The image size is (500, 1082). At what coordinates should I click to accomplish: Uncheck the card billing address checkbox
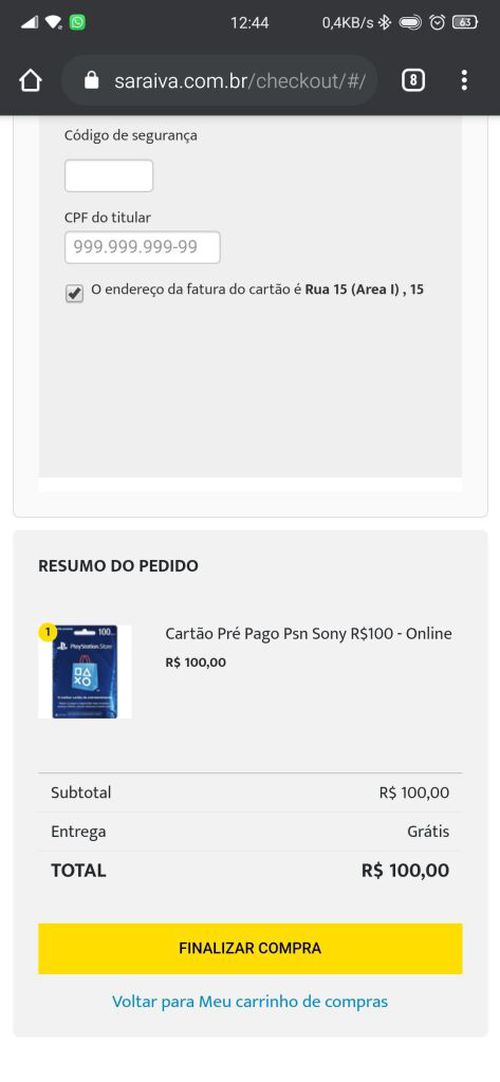[74, 293]
